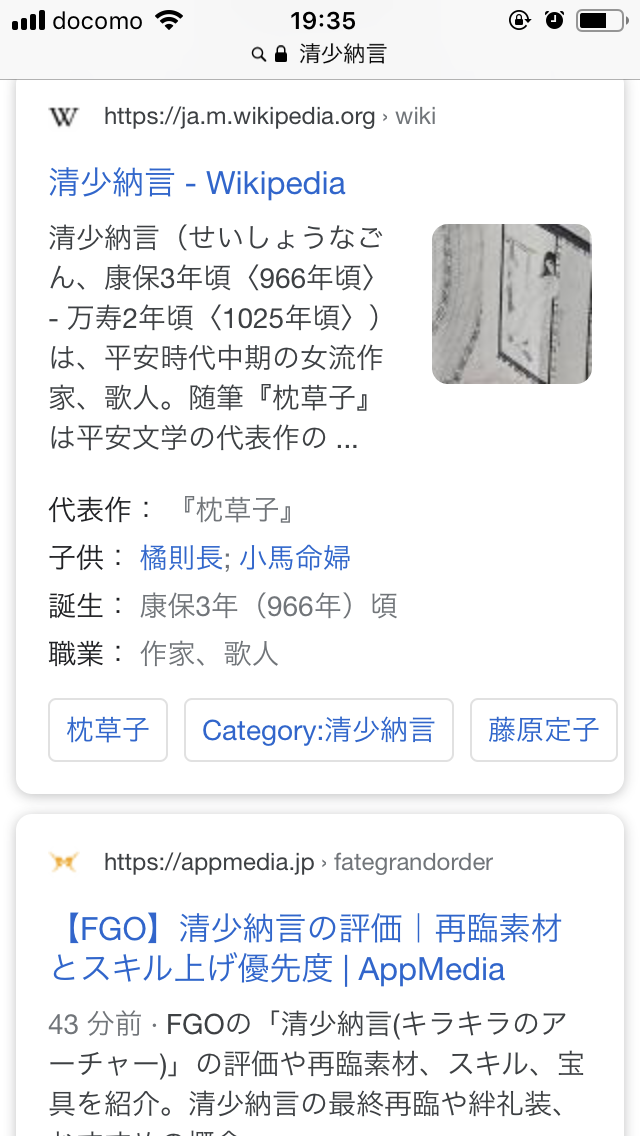Image resolution: width=640 pixels, height=1136 pixels.
Task: Open the Wikipedia result thumbnail image
Action: (511, 304)
